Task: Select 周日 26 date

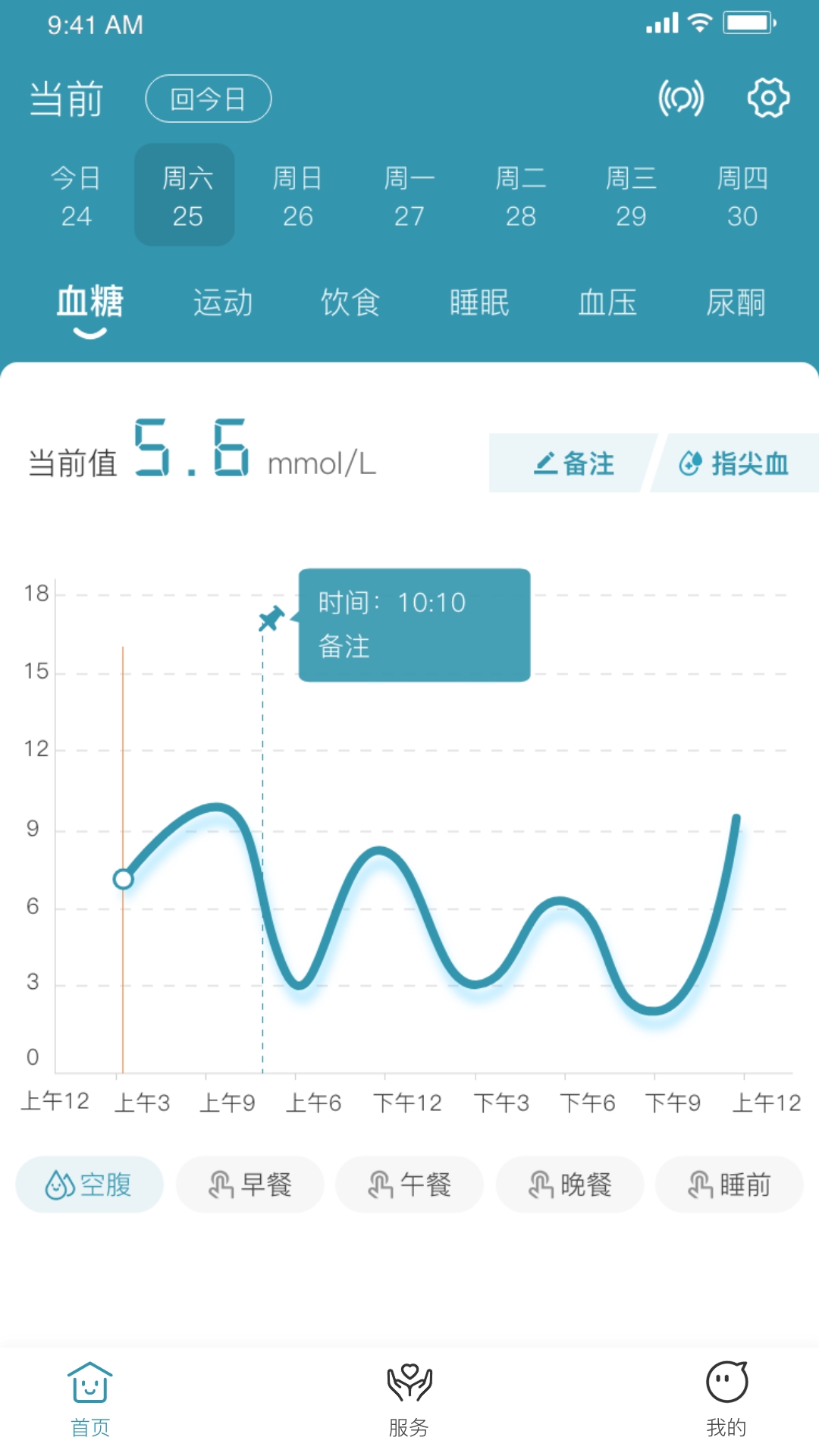Action: tap(297, 196)
